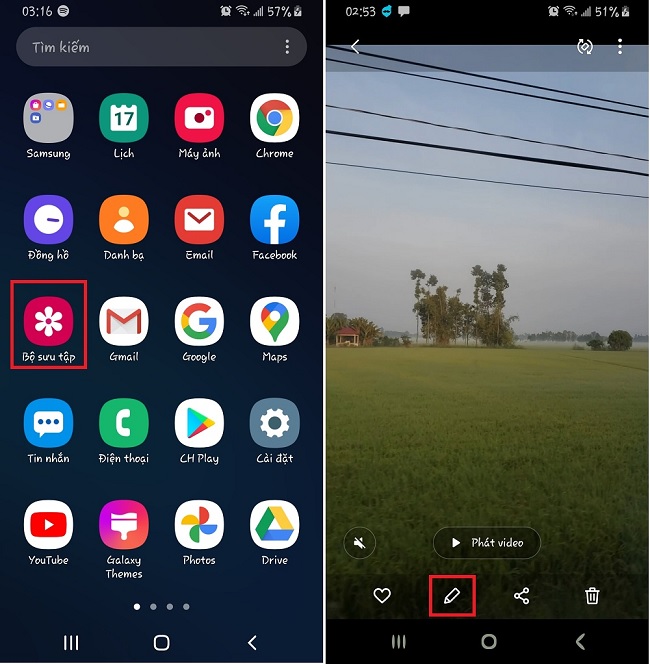The height and width of the screenshot is (664, 650).
Task: Tap the rotate icon above the video
Action: click(584, 47)
